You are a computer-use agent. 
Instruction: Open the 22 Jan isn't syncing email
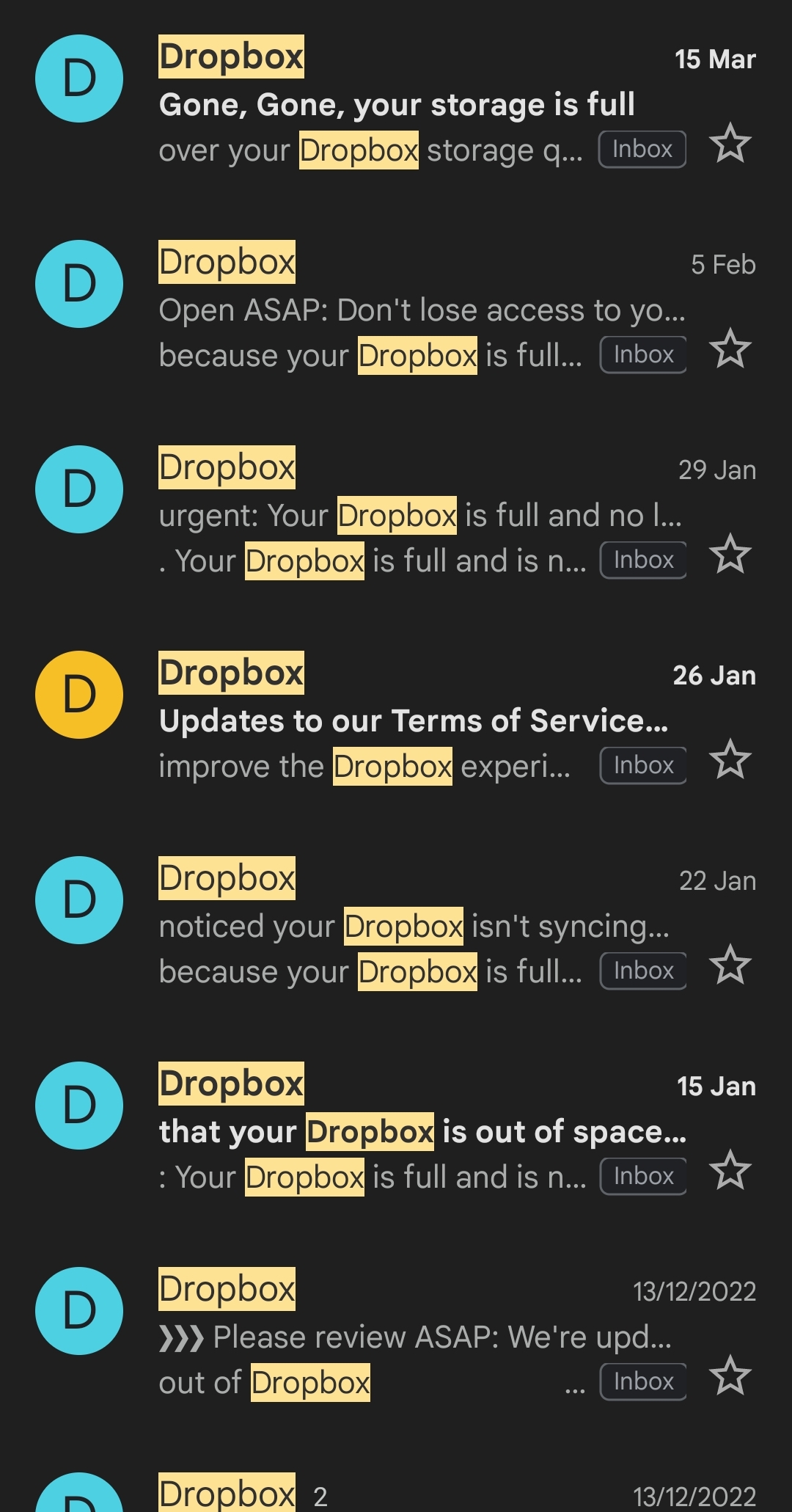(x=396, y=924)
